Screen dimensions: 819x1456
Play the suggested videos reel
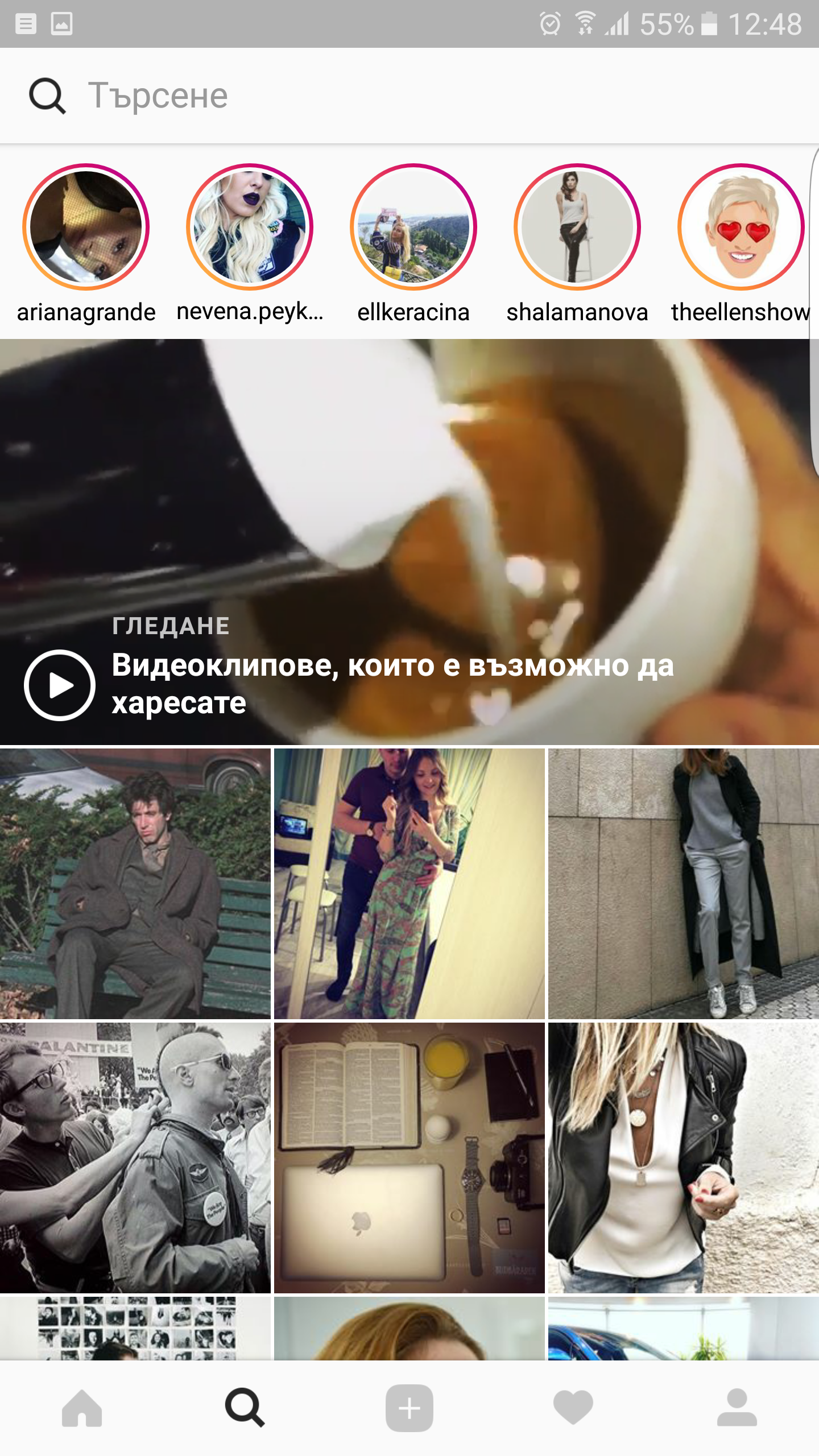point(59,686)
